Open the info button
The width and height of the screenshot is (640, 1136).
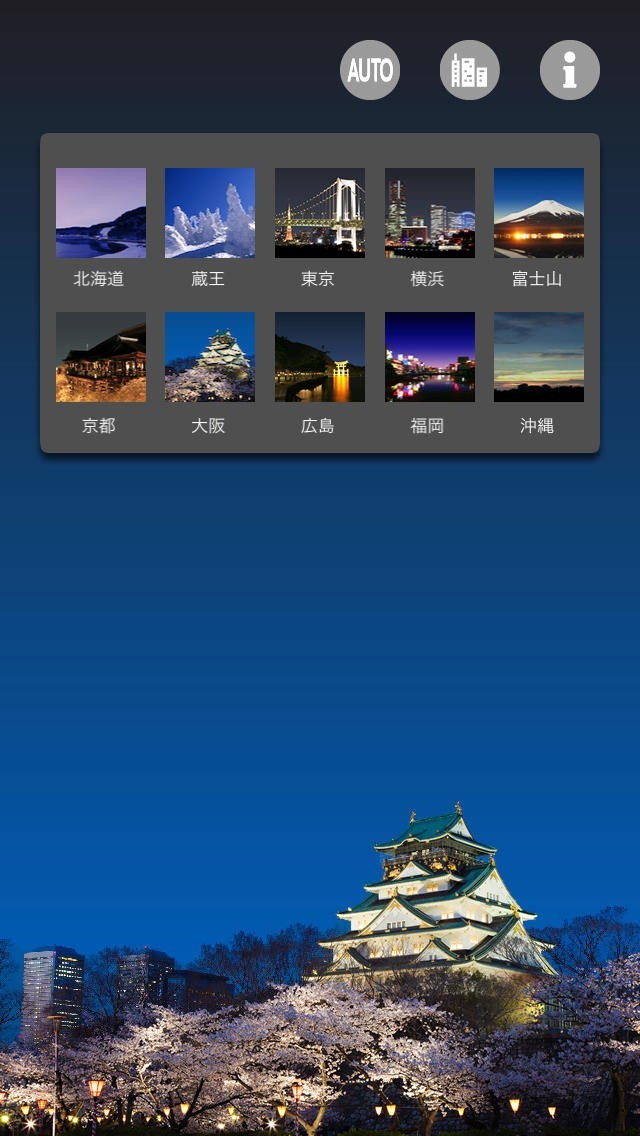click(x=570, y=70)
